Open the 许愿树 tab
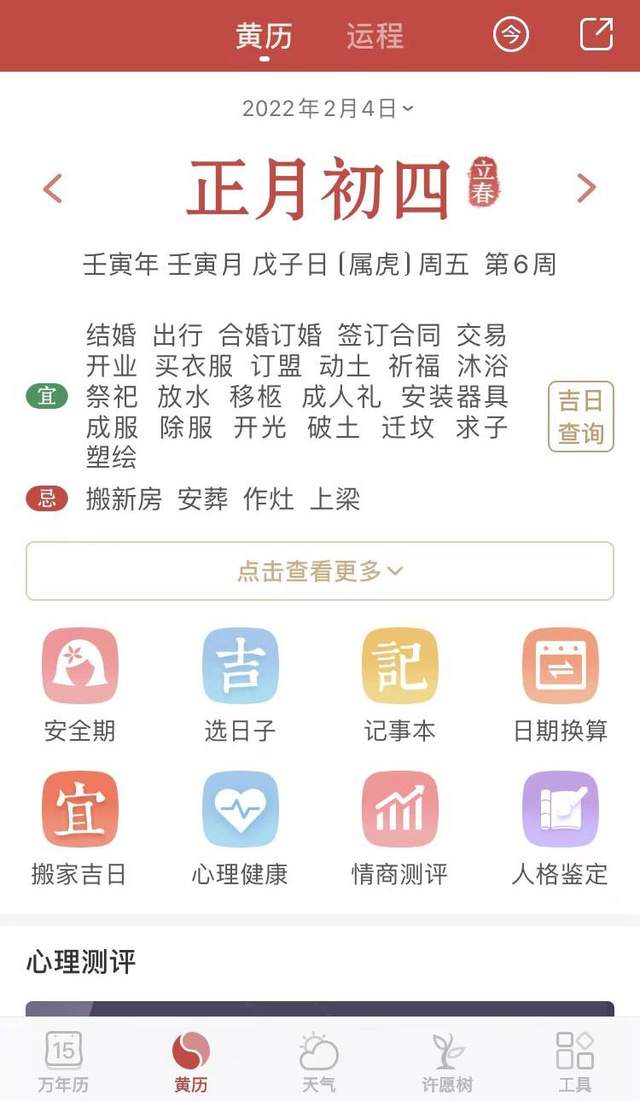Viewport: 640px width, 1101px height. tap(447, 1061)
